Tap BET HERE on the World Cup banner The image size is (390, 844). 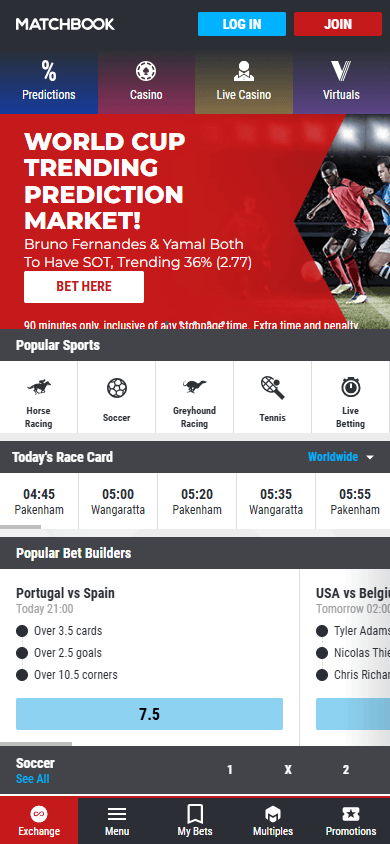(84, 287)
